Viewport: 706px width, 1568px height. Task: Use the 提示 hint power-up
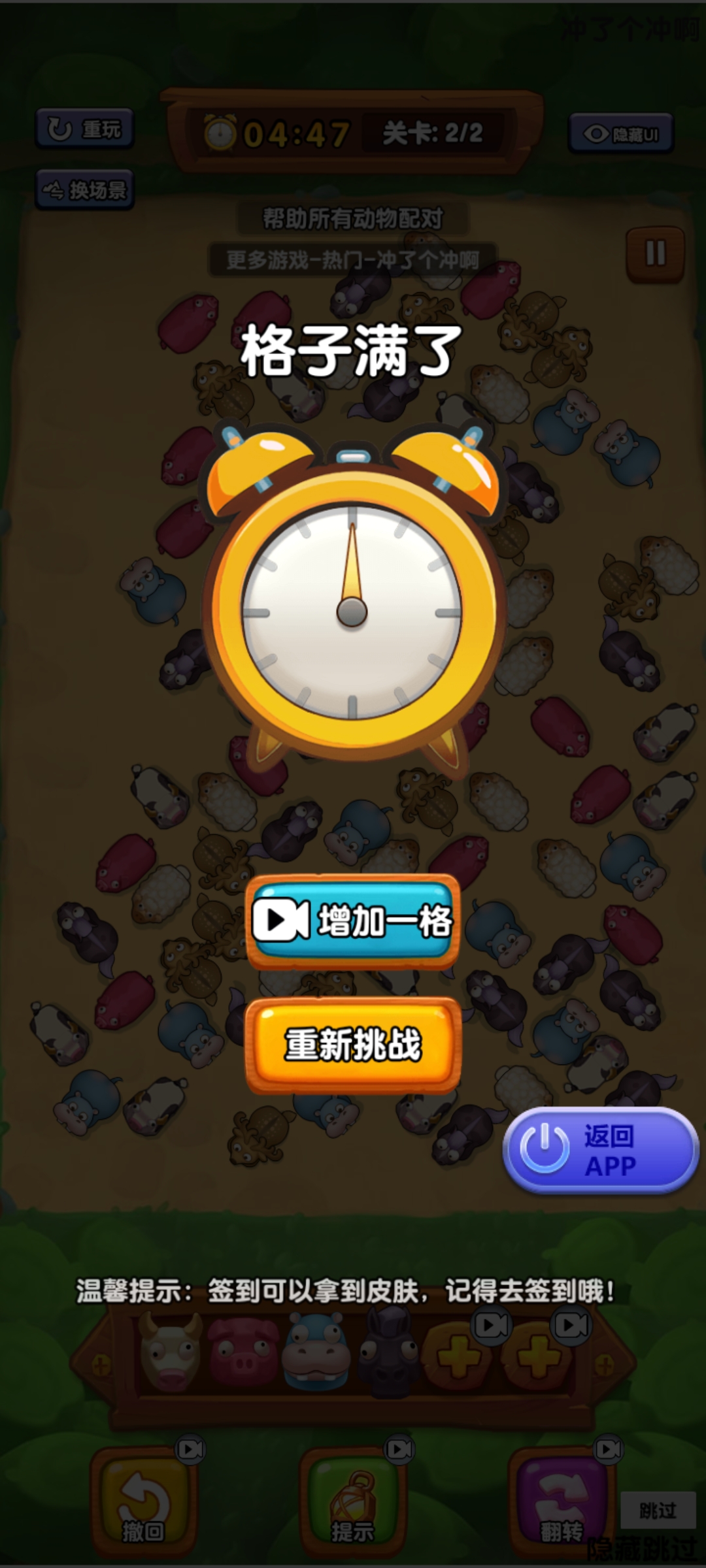click(353, 1503)
